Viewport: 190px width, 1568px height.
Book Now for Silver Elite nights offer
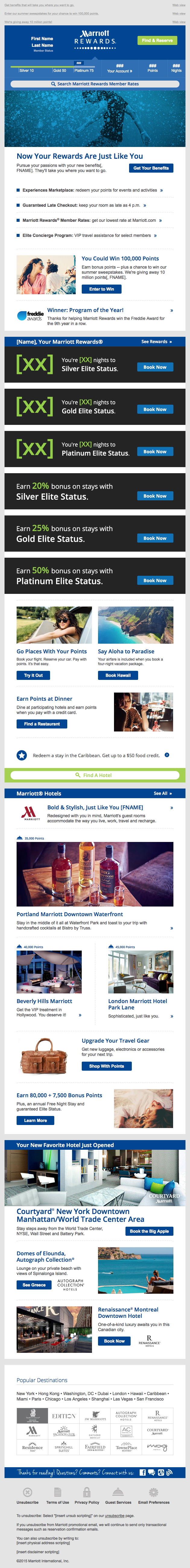155,367
